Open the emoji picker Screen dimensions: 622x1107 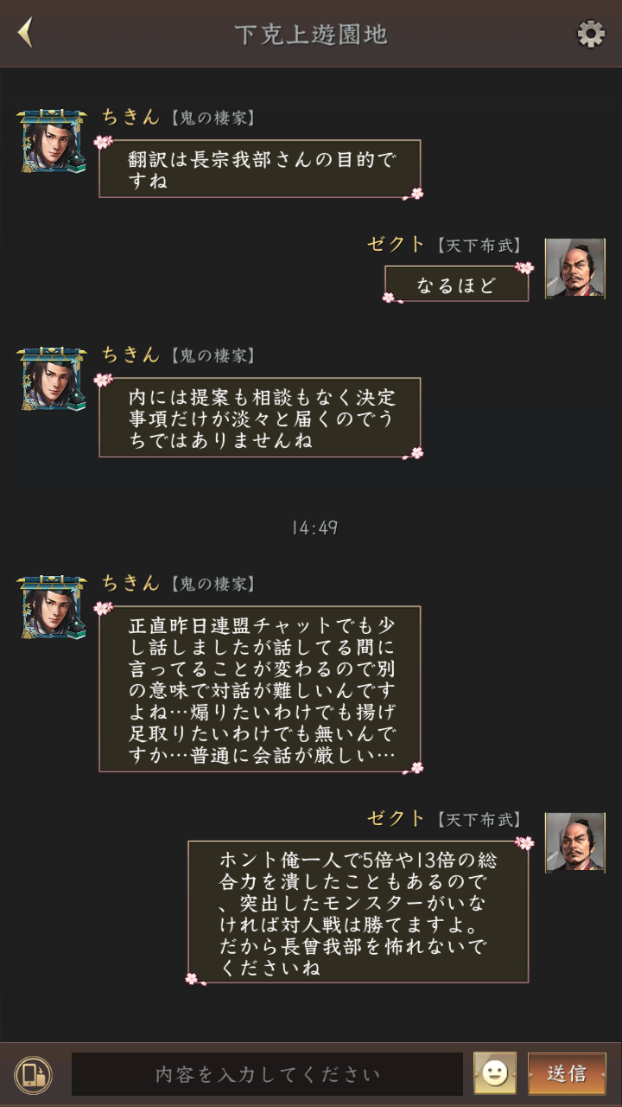click(x=494, y=1073)
